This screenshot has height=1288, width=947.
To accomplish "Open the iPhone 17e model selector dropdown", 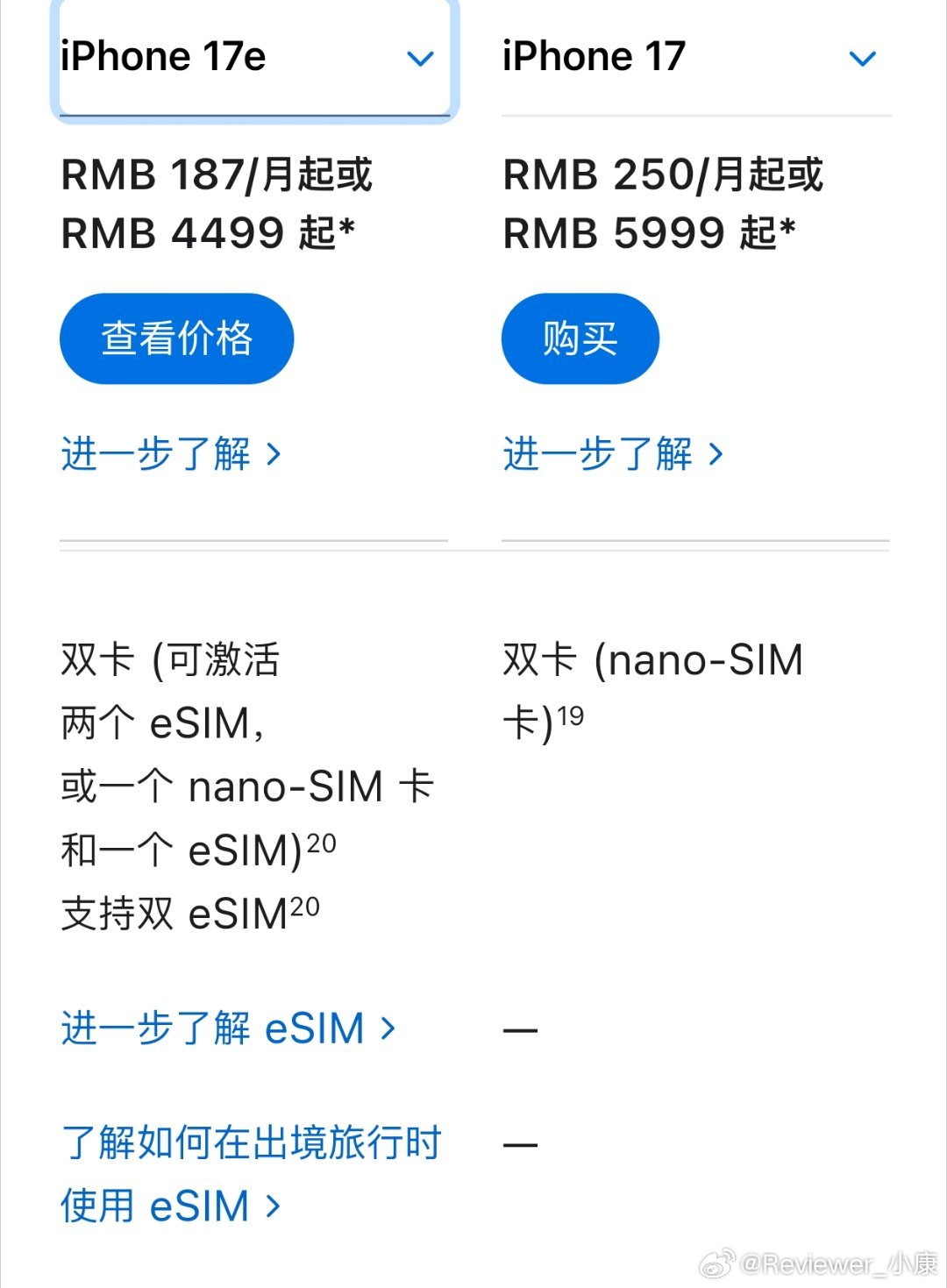I will pyautogui.click(x=253, y=57).
